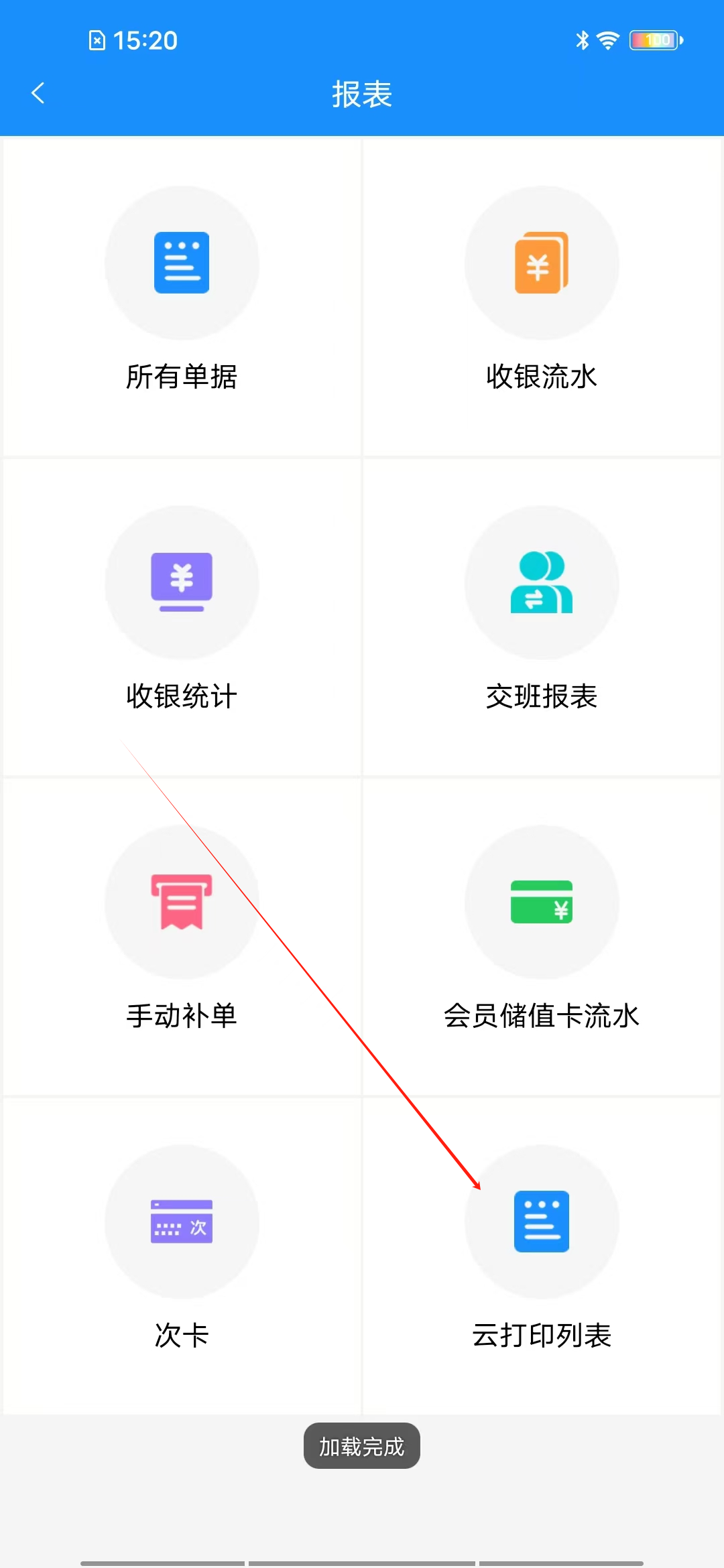This screenshot has height=1568, width=724.
Task: Open 所有单据 reports
Action: (182, 296)
